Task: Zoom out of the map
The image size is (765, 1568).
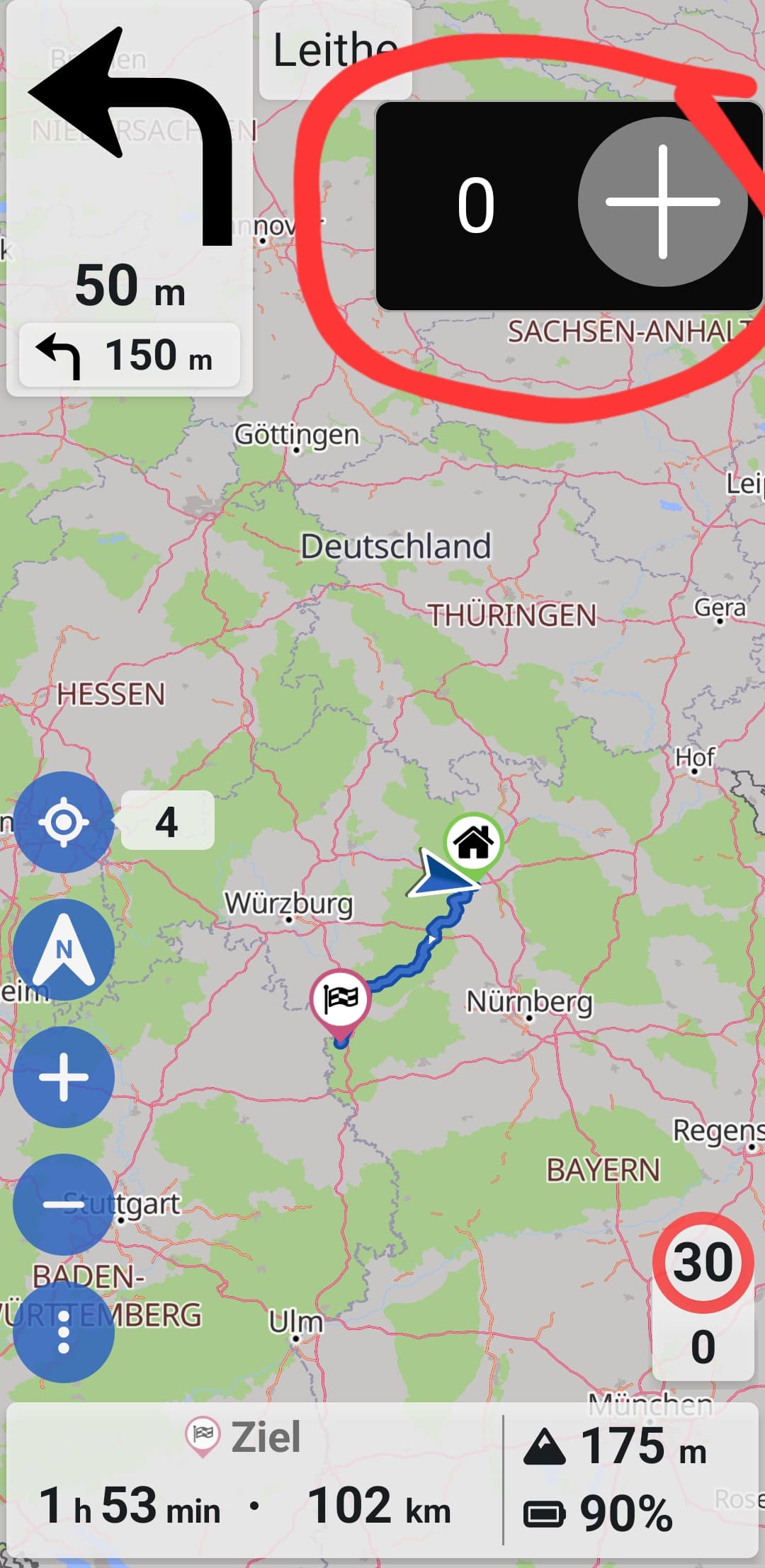Action: tap(64, 1204)
